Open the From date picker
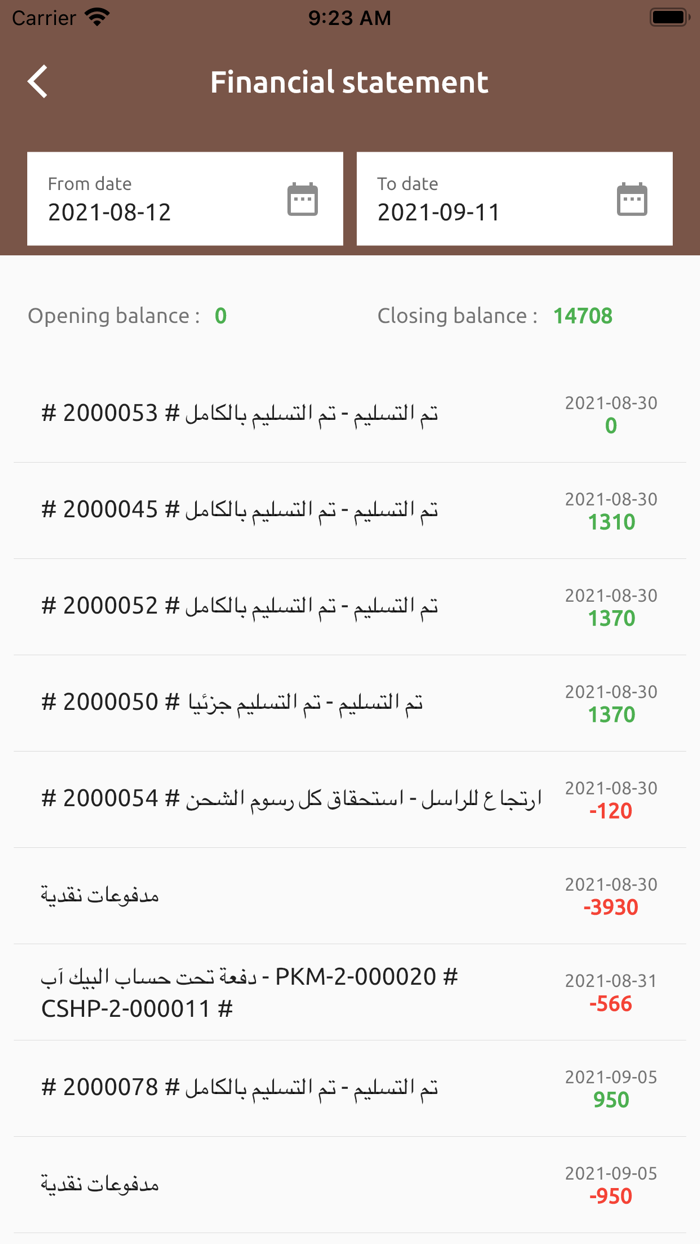700x1244 pixels. click(185, 199)
